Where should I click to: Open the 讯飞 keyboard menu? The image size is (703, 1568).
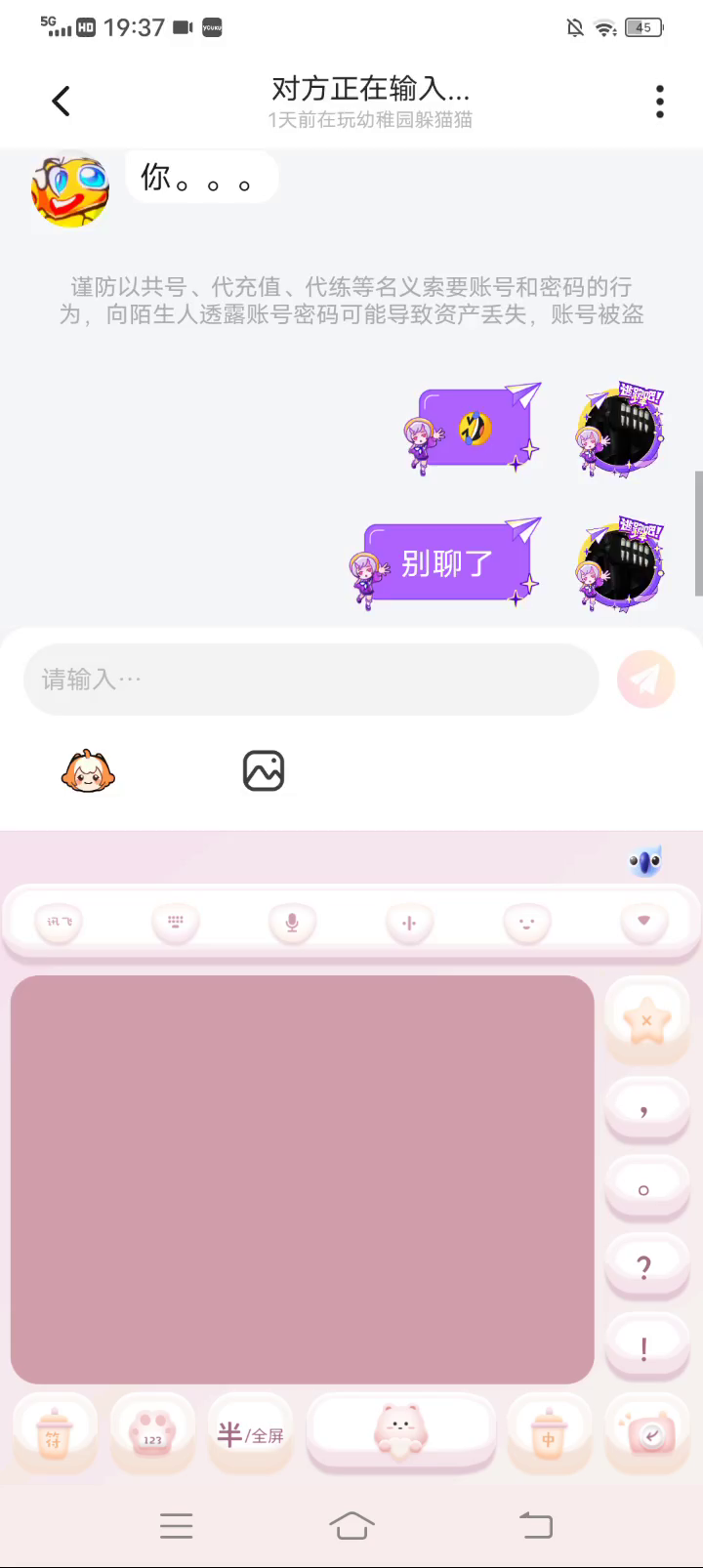click(60, 922)
